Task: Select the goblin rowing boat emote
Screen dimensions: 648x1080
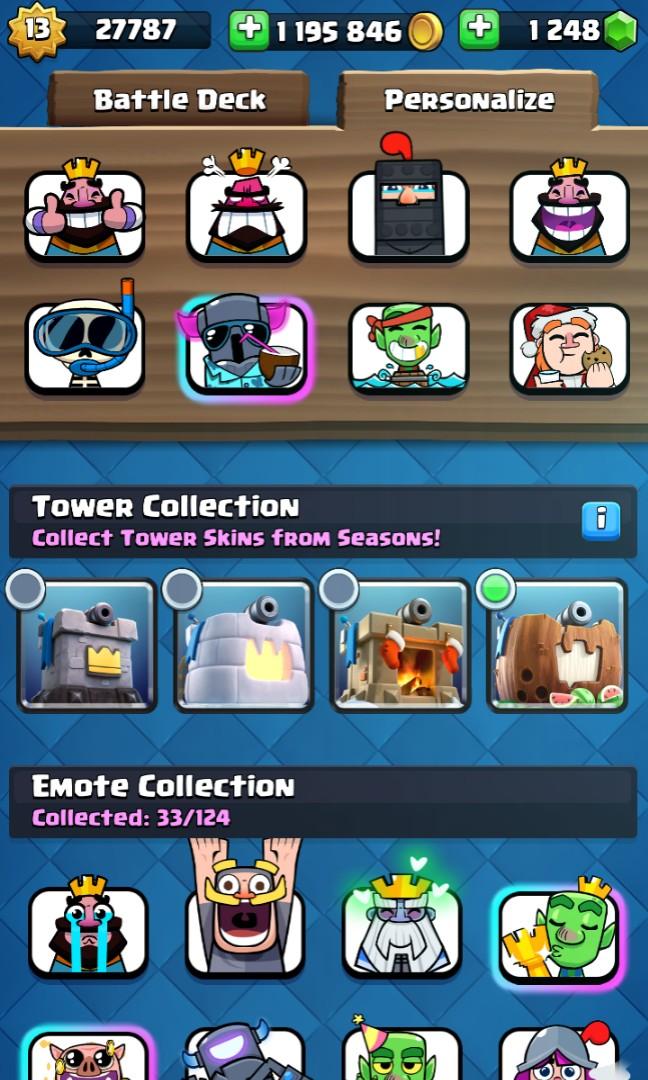Action: click(408, 347)
